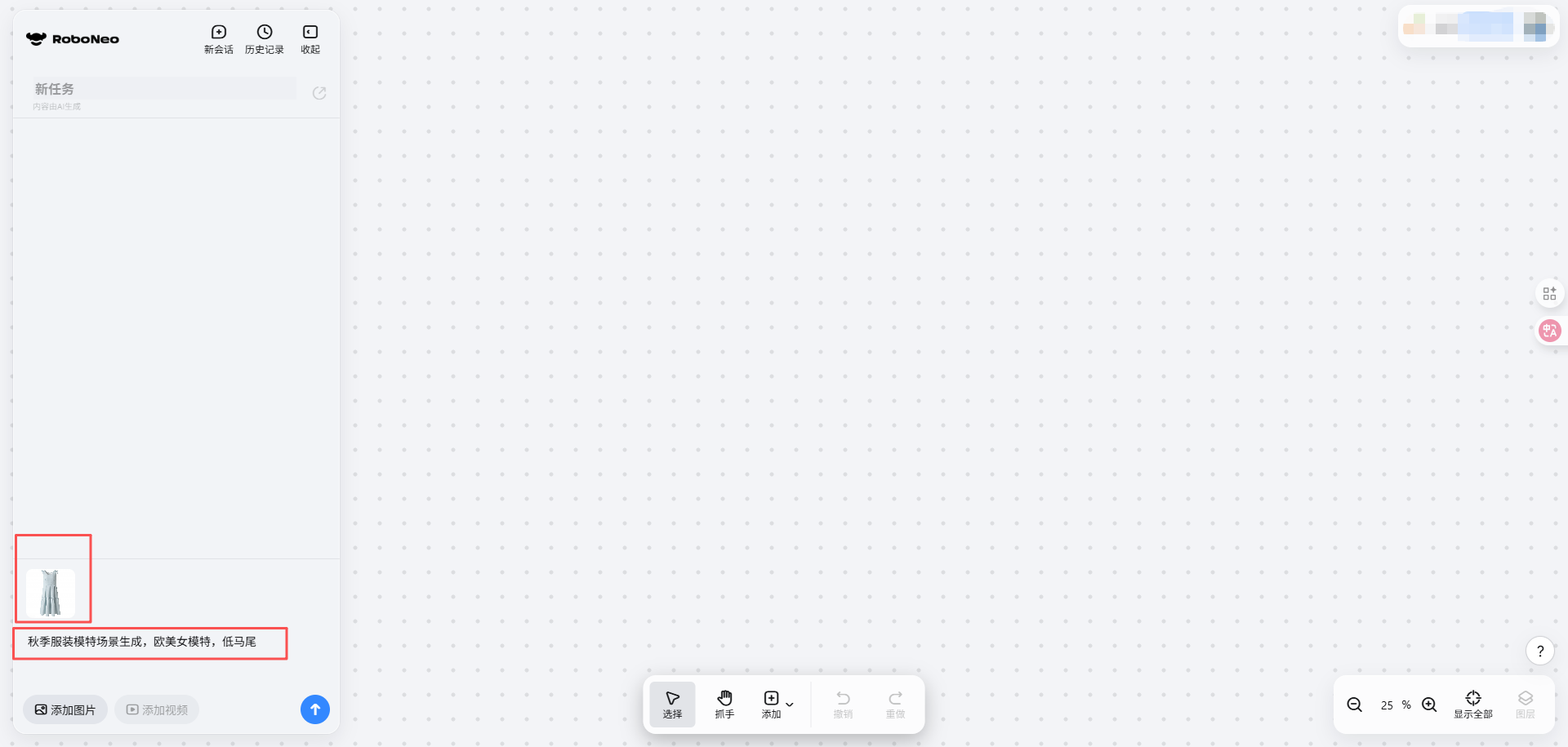
Task: Tap the 添加图片 button
Action: 65,709
